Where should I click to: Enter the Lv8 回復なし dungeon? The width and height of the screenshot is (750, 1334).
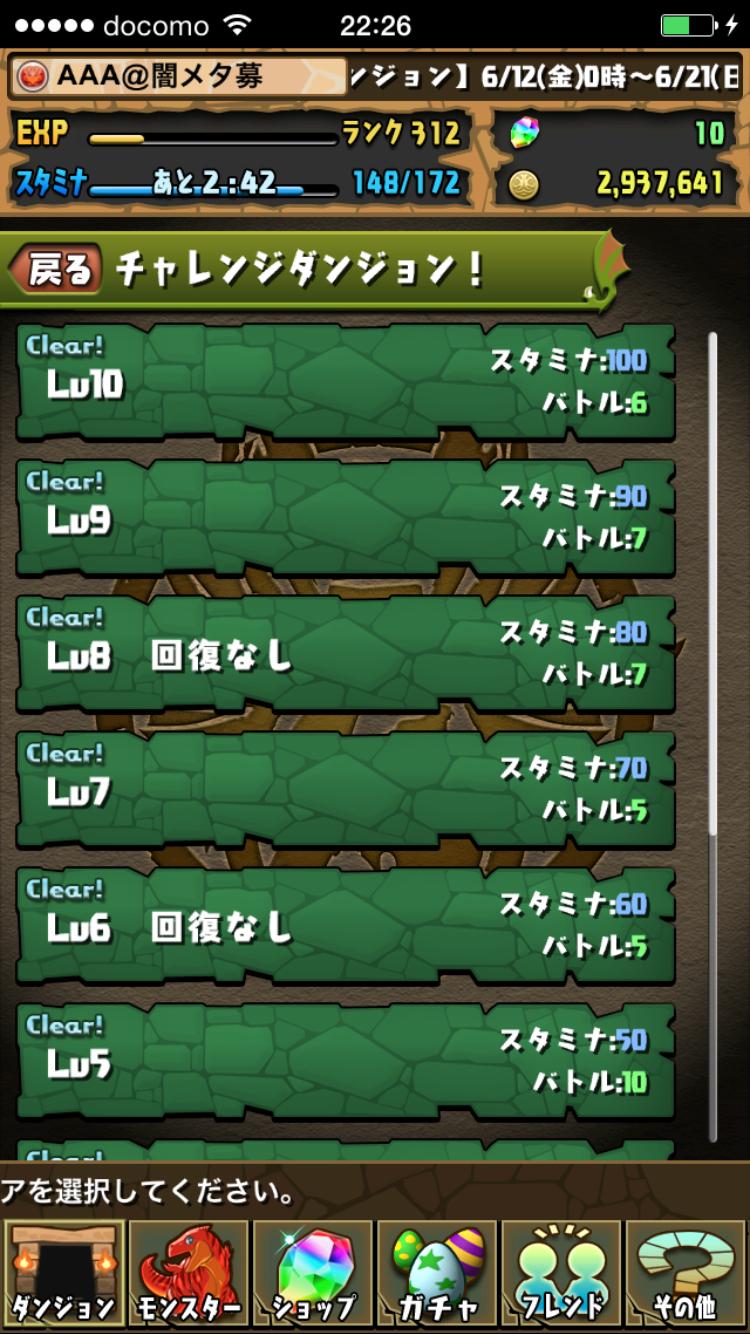tap(345, 654)
